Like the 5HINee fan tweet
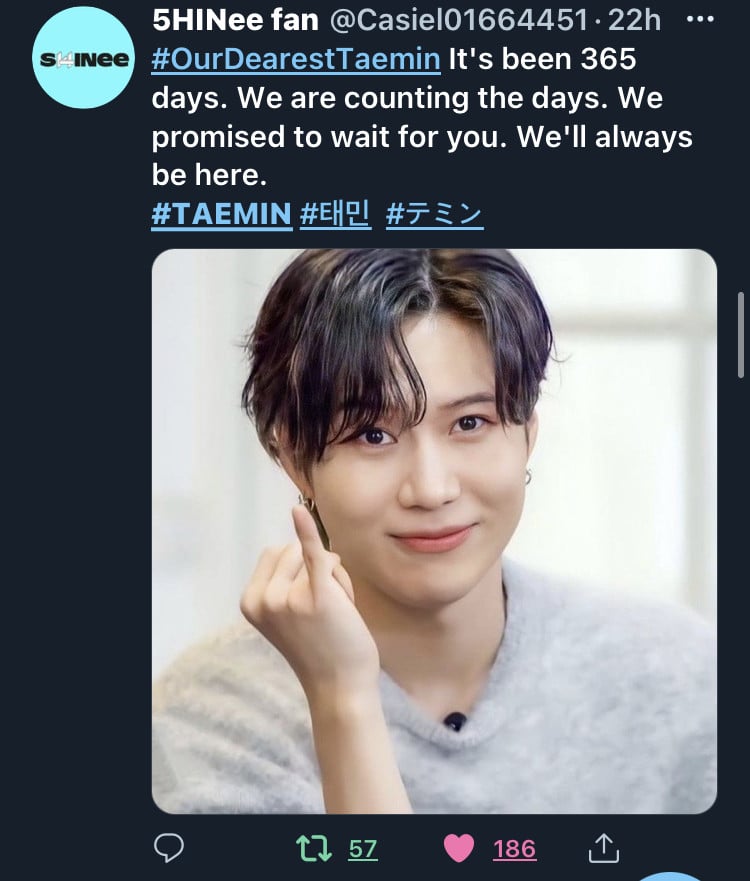Screen dimensions: 750x881 point(459,848)
